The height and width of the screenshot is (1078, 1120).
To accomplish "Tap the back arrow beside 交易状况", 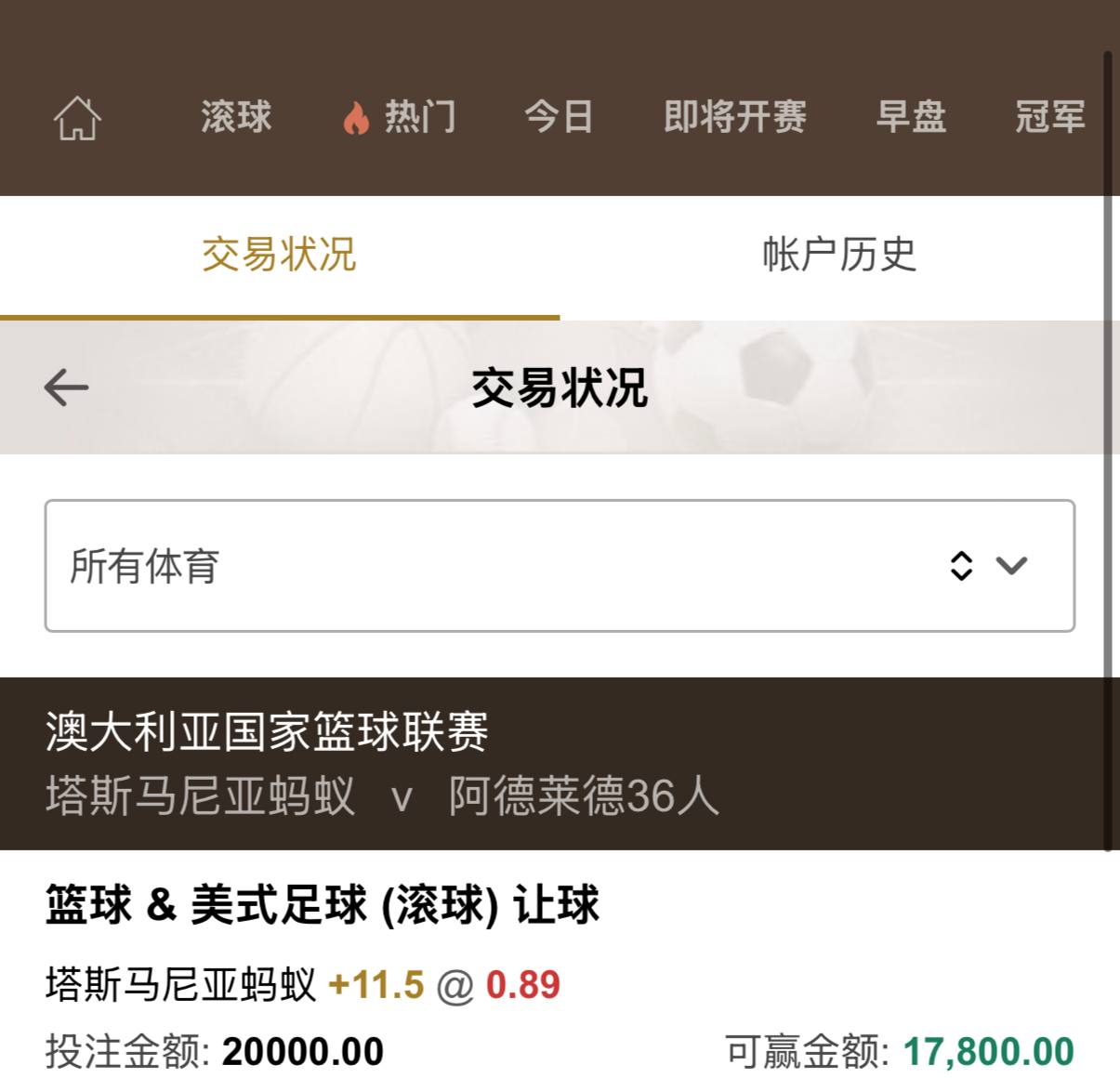I will (x=66, y=387).
